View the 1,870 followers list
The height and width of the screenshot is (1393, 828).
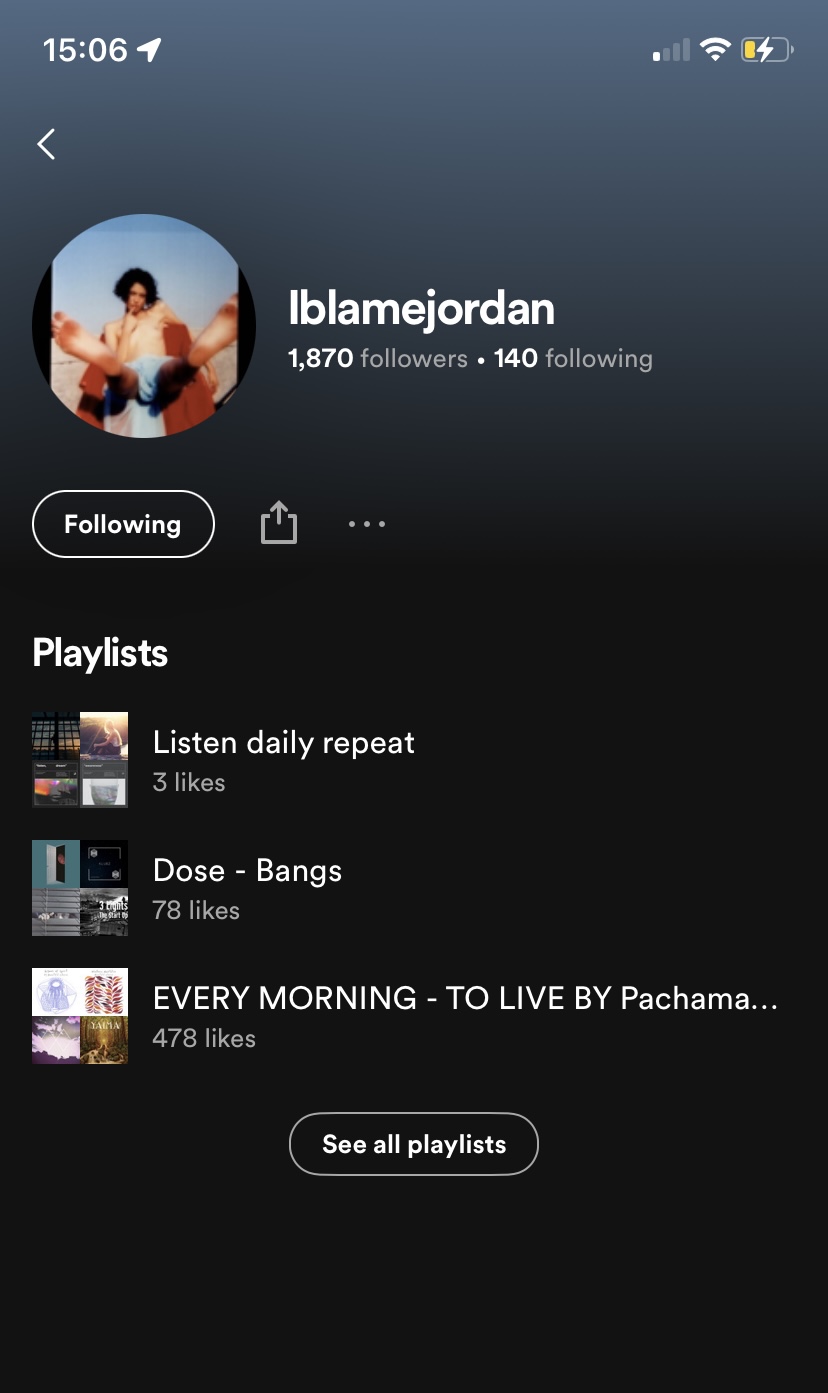(378, 359)
